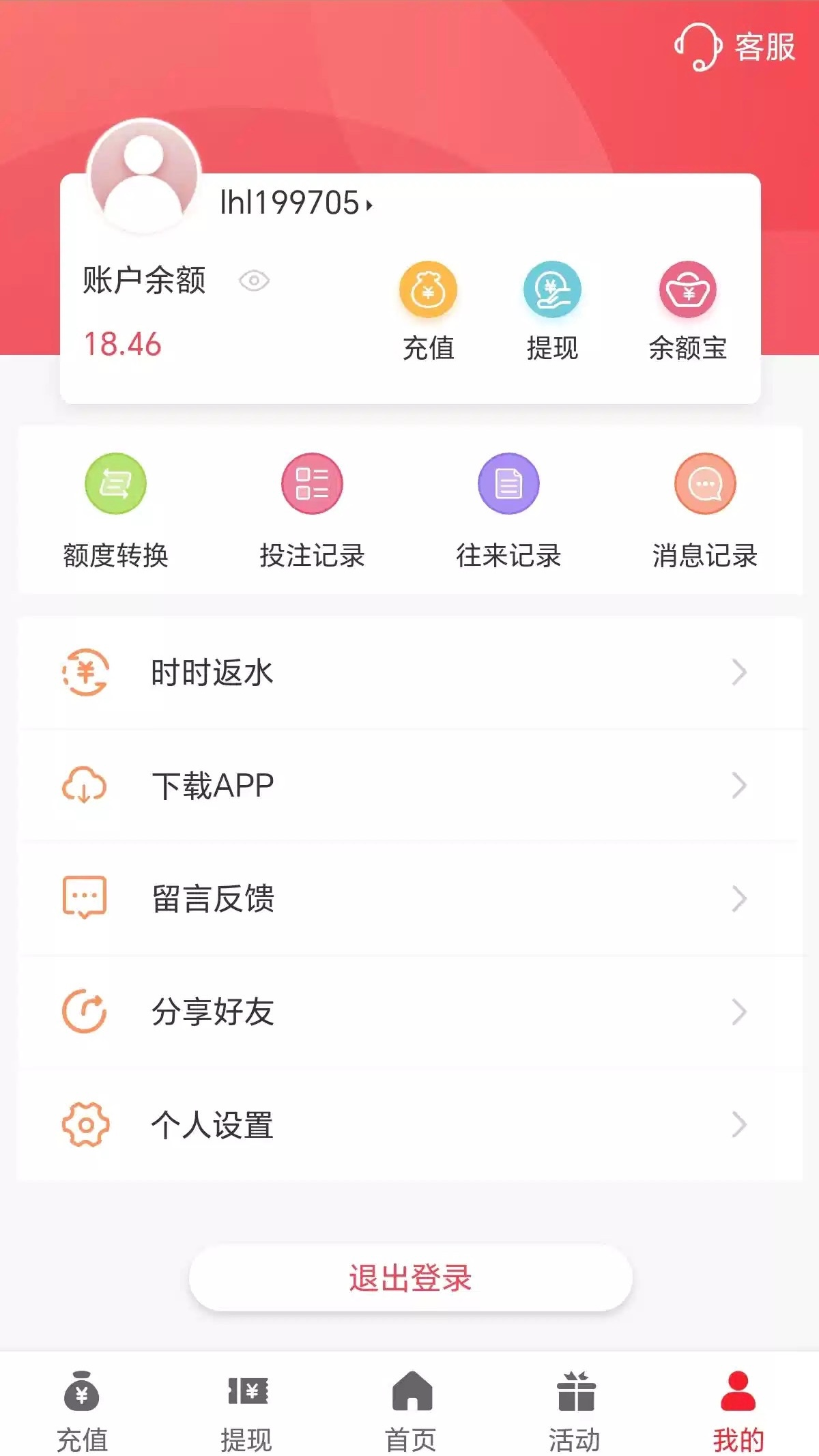Tap the profile avatar picture
The width and height of the screenshot is (819, 1456).
tap(144, 174)
